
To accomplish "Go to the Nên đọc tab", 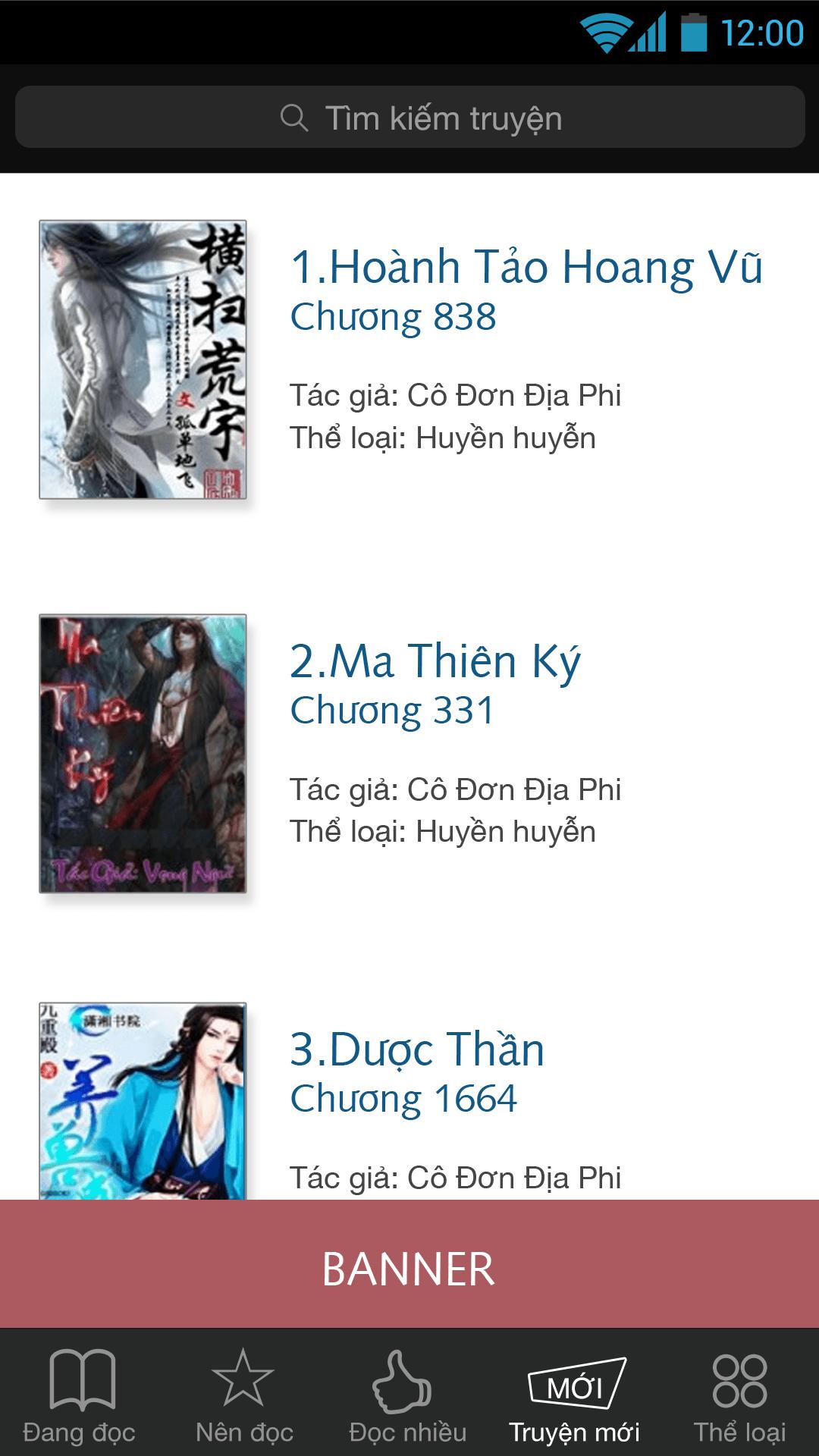I will [x=243, y=1397].
